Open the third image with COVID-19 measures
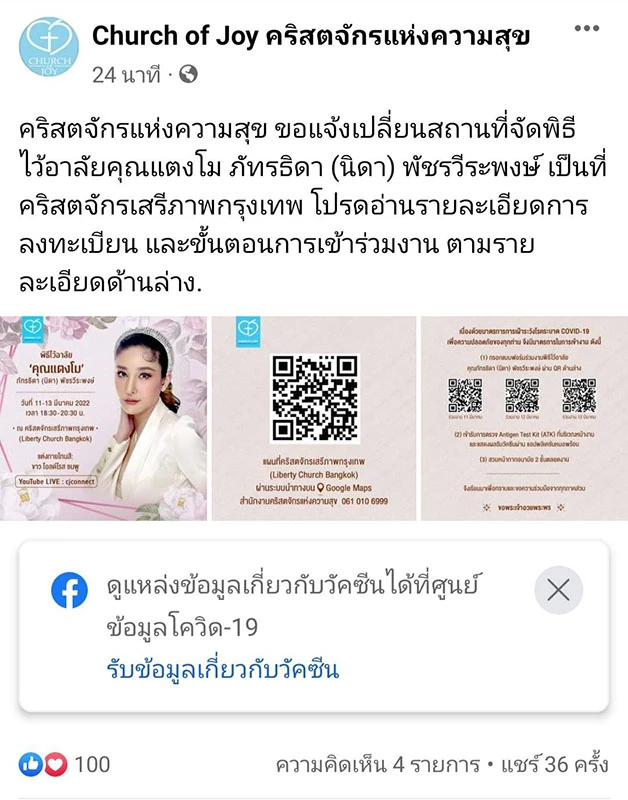This screenshot has width=628, height=800. coord(522,417)
